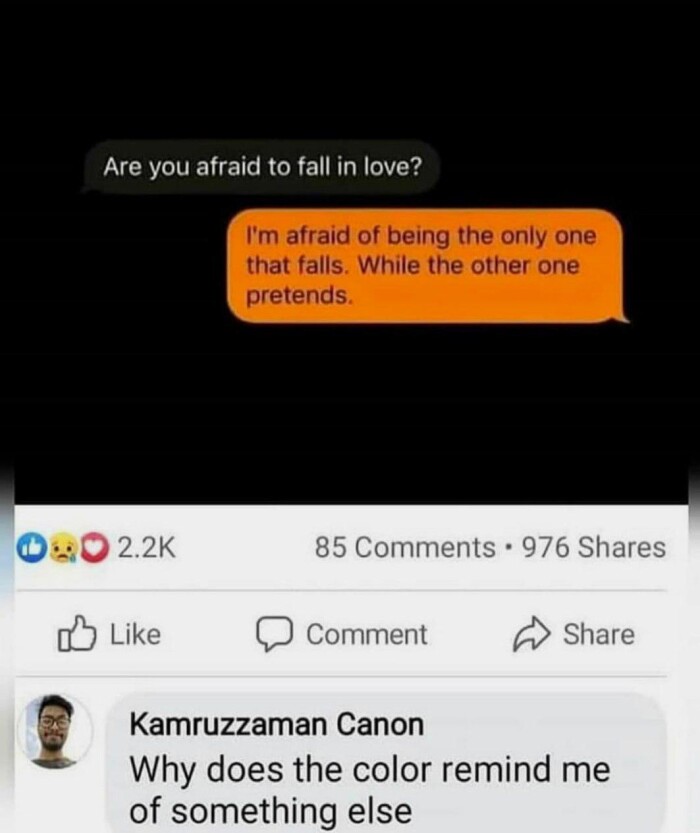
Task: Share this post
Action: coord(574,634)
